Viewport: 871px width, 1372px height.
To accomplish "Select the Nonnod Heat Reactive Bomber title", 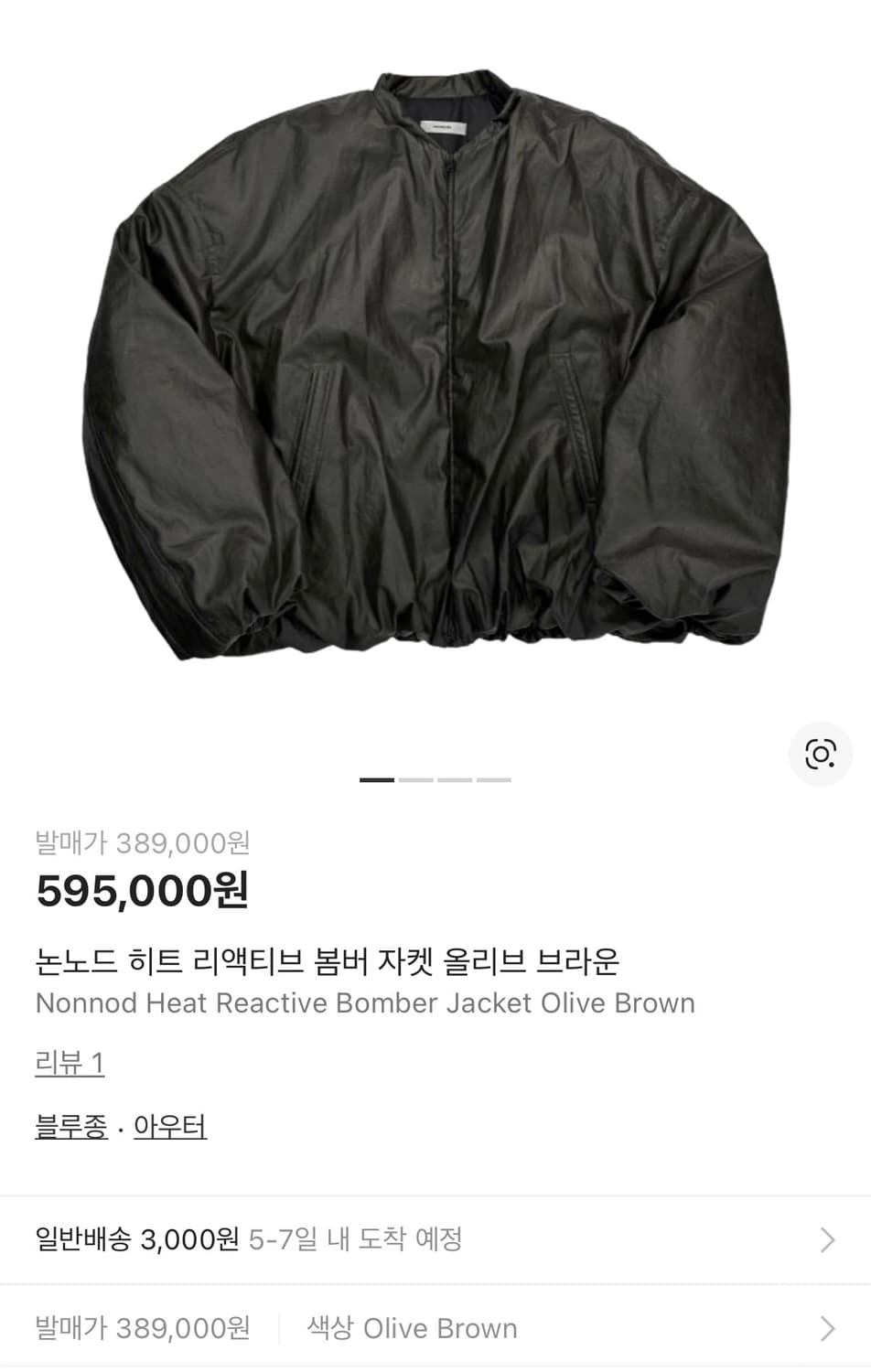I will [364, 1002].
